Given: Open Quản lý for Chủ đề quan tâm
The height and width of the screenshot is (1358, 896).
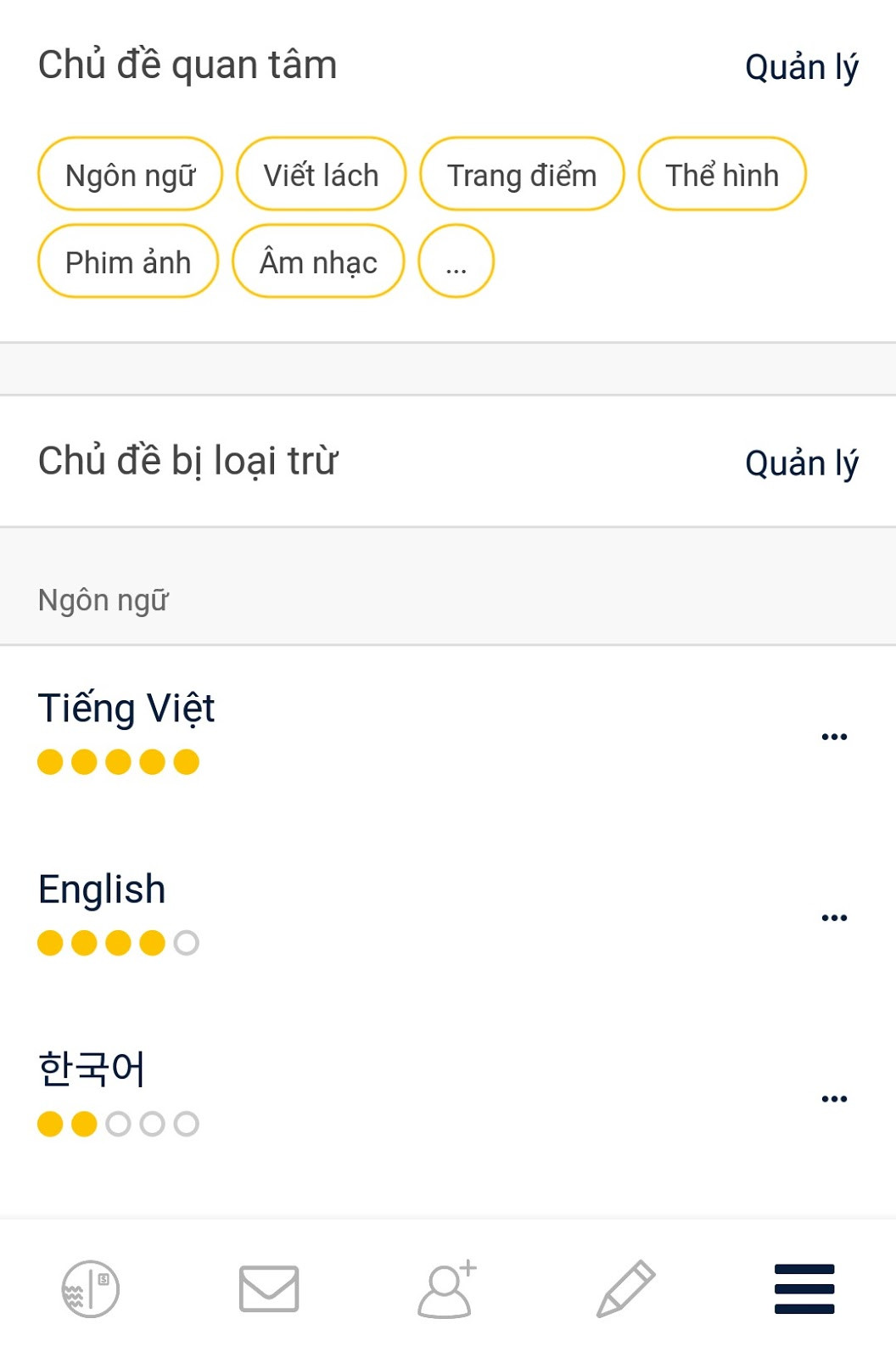Looking at the screenshot, I should tap(802, 66).
